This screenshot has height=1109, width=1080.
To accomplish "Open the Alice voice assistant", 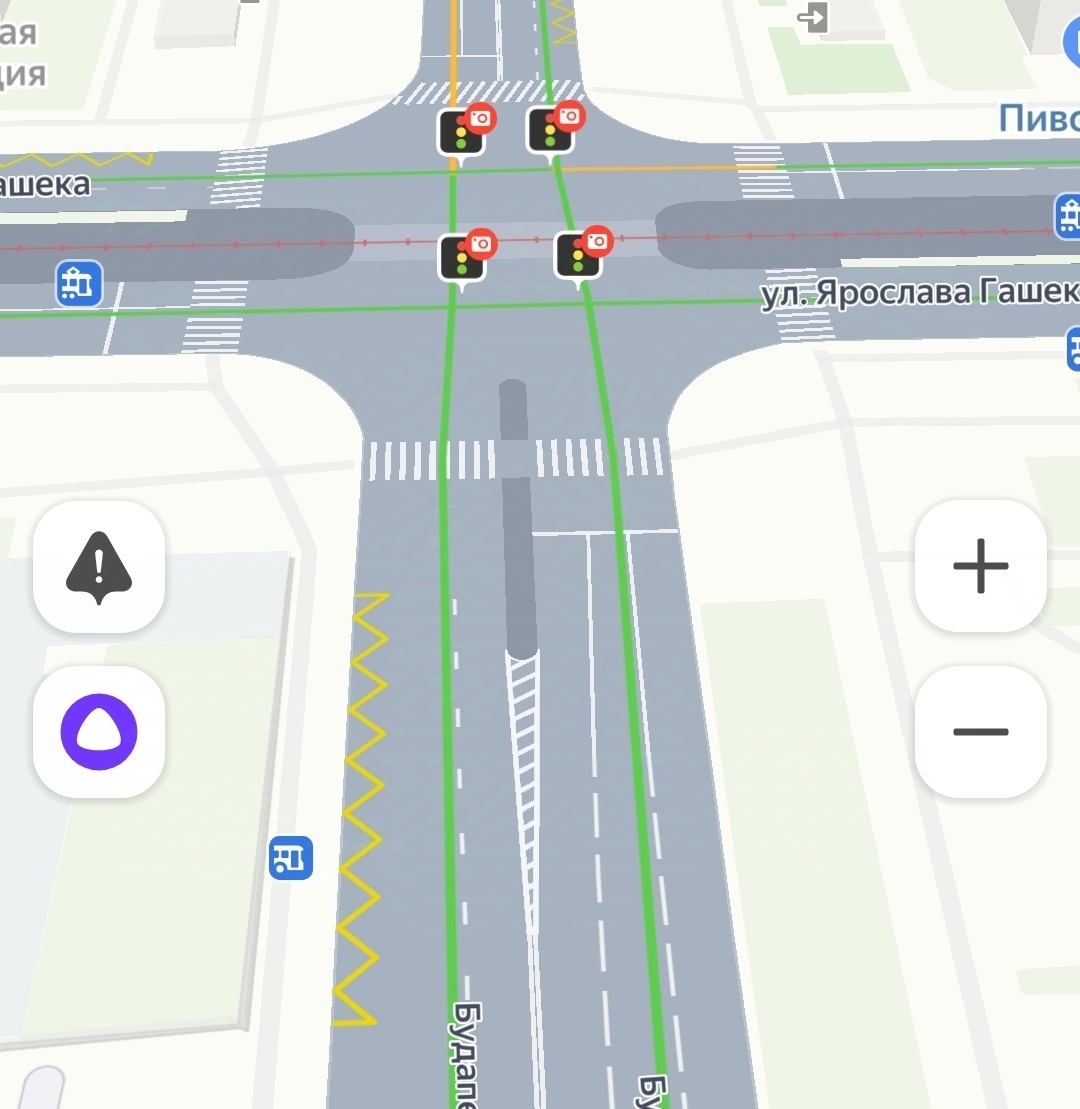I will tap(99, 732).
